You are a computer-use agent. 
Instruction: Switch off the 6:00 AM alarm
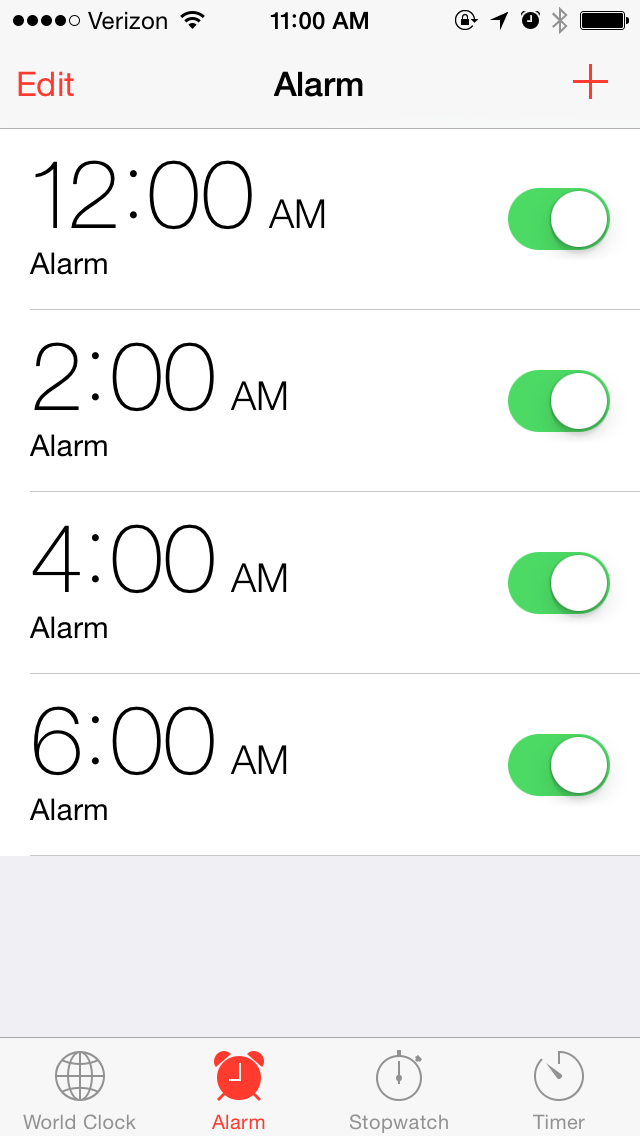click(x=558, y=765)
